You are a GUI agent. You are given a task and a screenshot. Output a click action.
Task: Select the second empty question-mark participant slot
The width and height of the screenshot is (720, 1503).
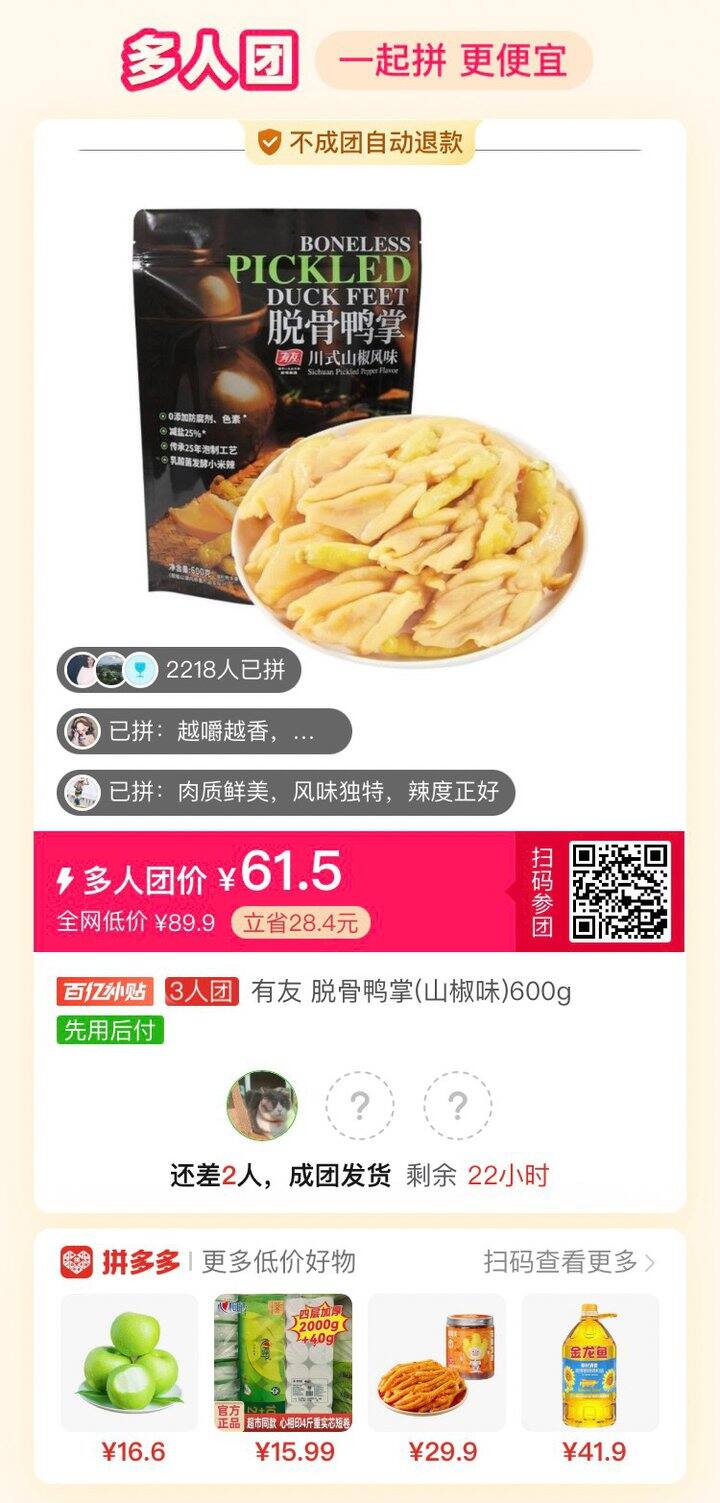(x=457, y=1104)
